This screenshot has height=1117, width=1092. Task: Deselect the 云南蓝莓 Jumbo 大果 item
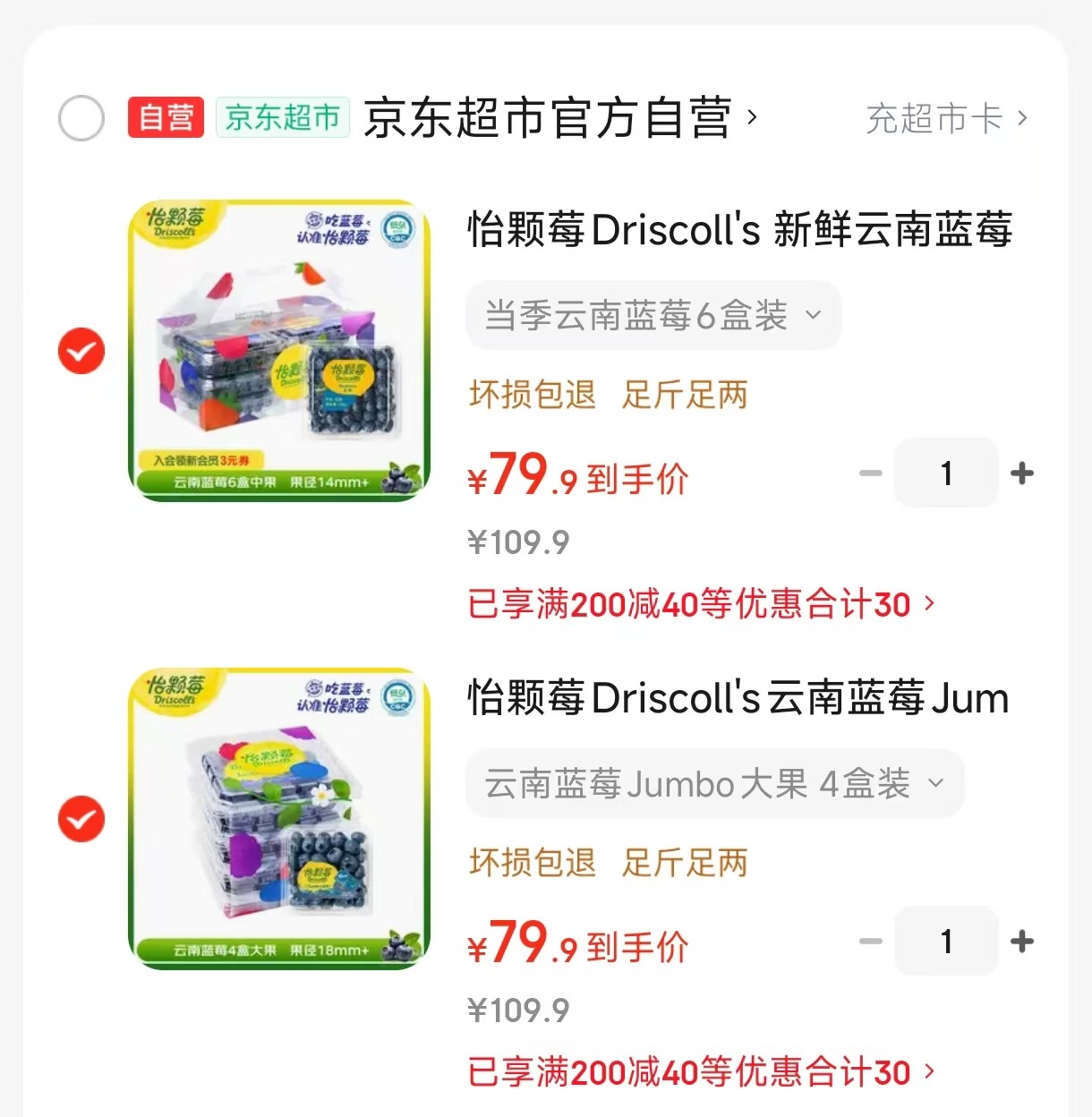pyautogui.click(x=81, y=819)
